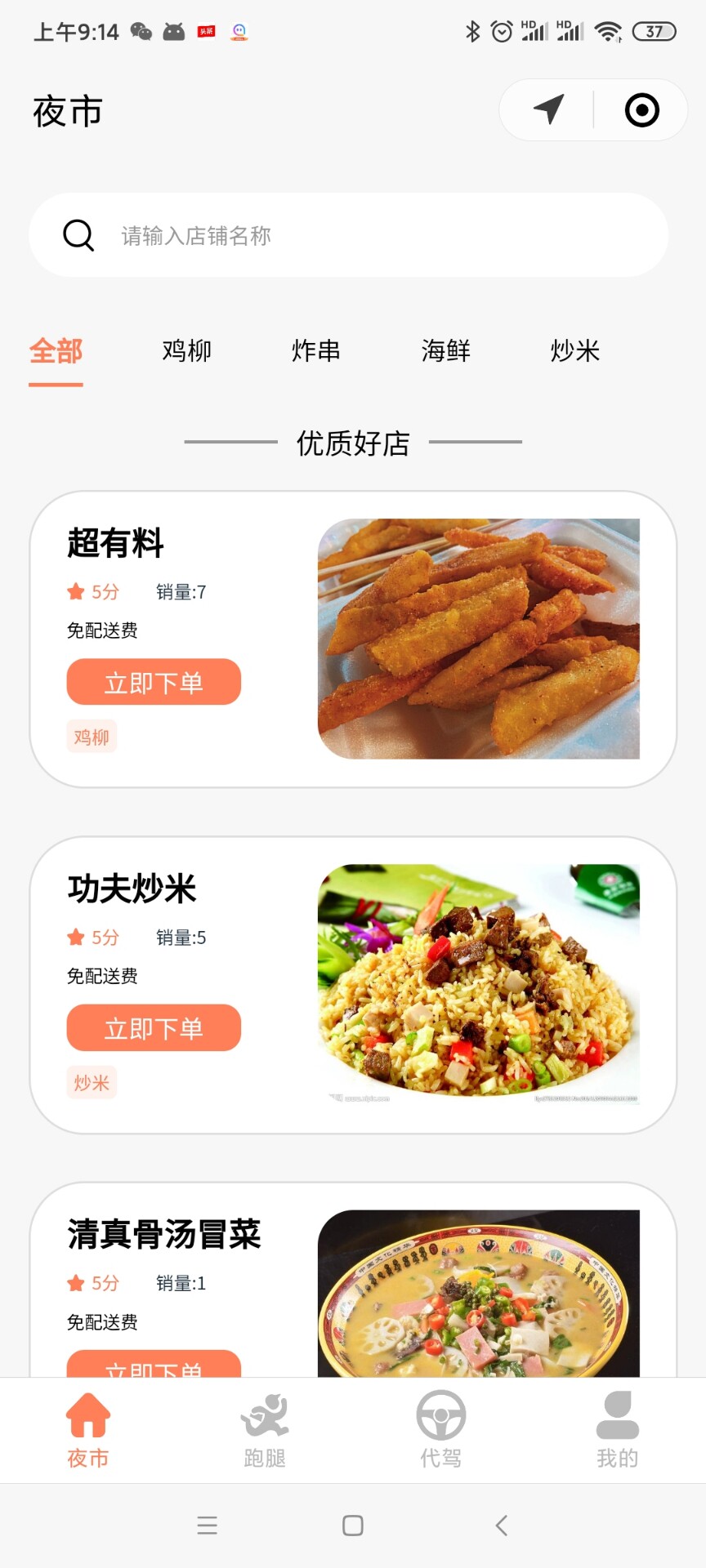Tap the 炒米 tag on 功夫炒米 card
The height and width of the screenshot is (1568, 706).
(x=92, y=1083)
